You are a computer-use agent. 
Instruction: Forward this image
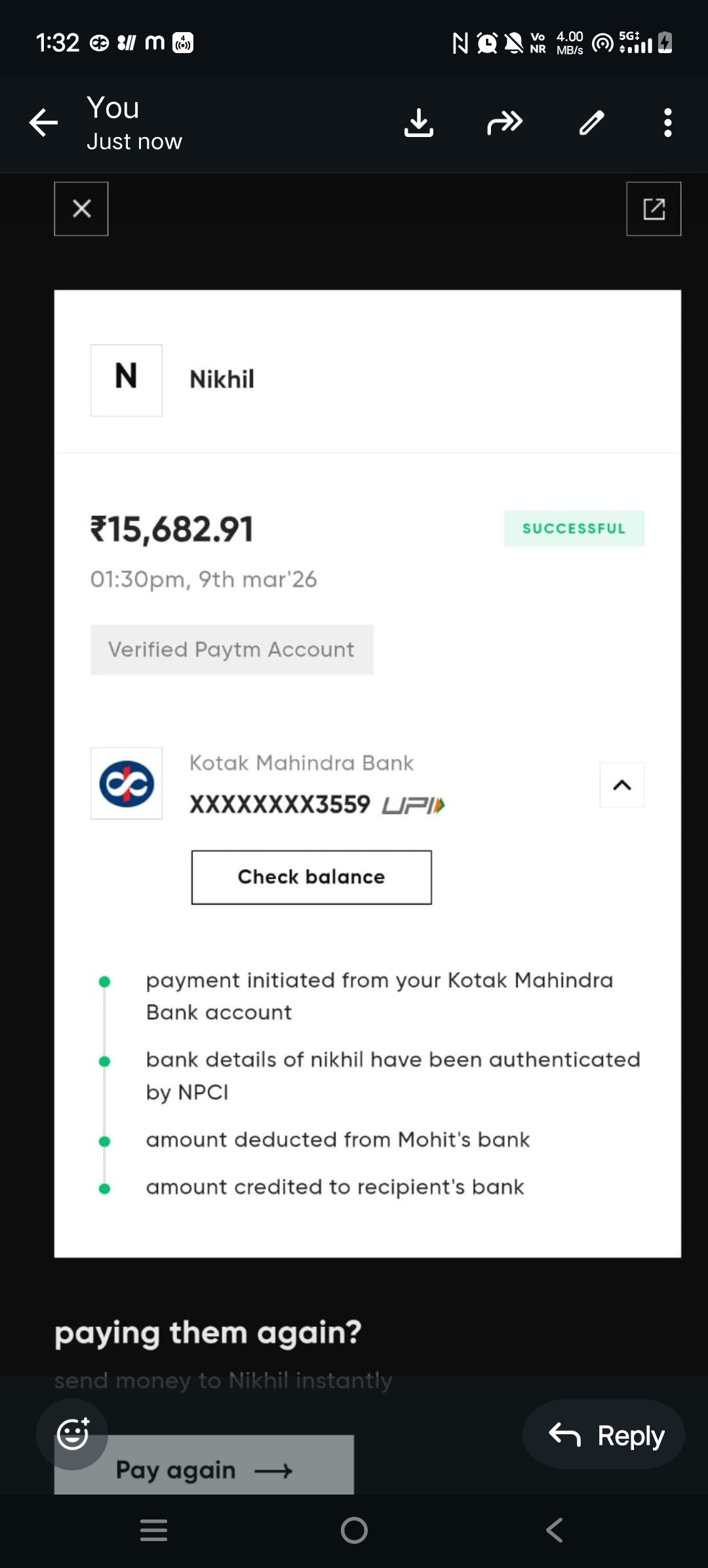[504, 123]
